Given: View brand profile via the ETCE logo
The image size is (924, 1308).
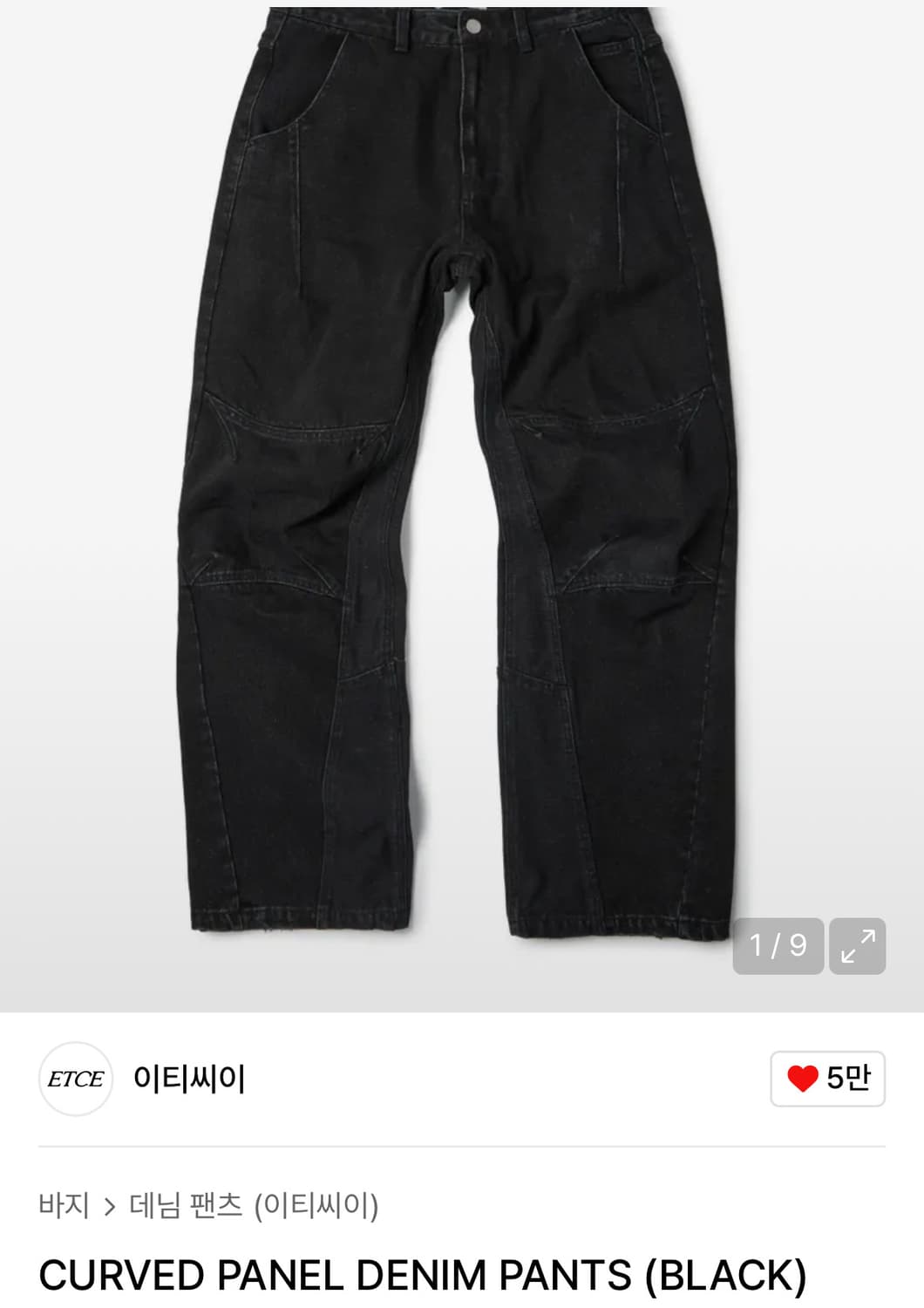Looking at the screenshot, I should tap(78, 1080).
